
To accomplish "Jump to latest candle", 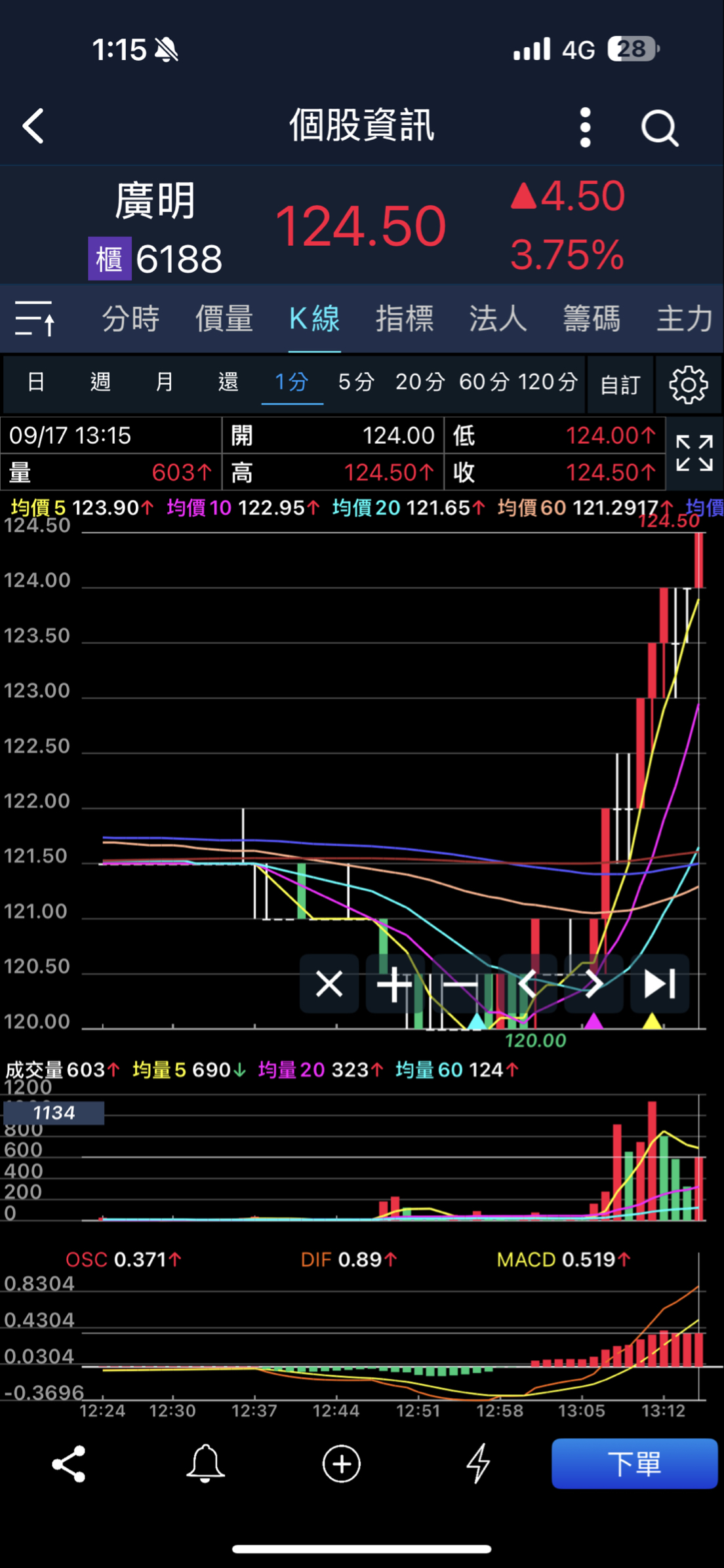I will 659,984.
